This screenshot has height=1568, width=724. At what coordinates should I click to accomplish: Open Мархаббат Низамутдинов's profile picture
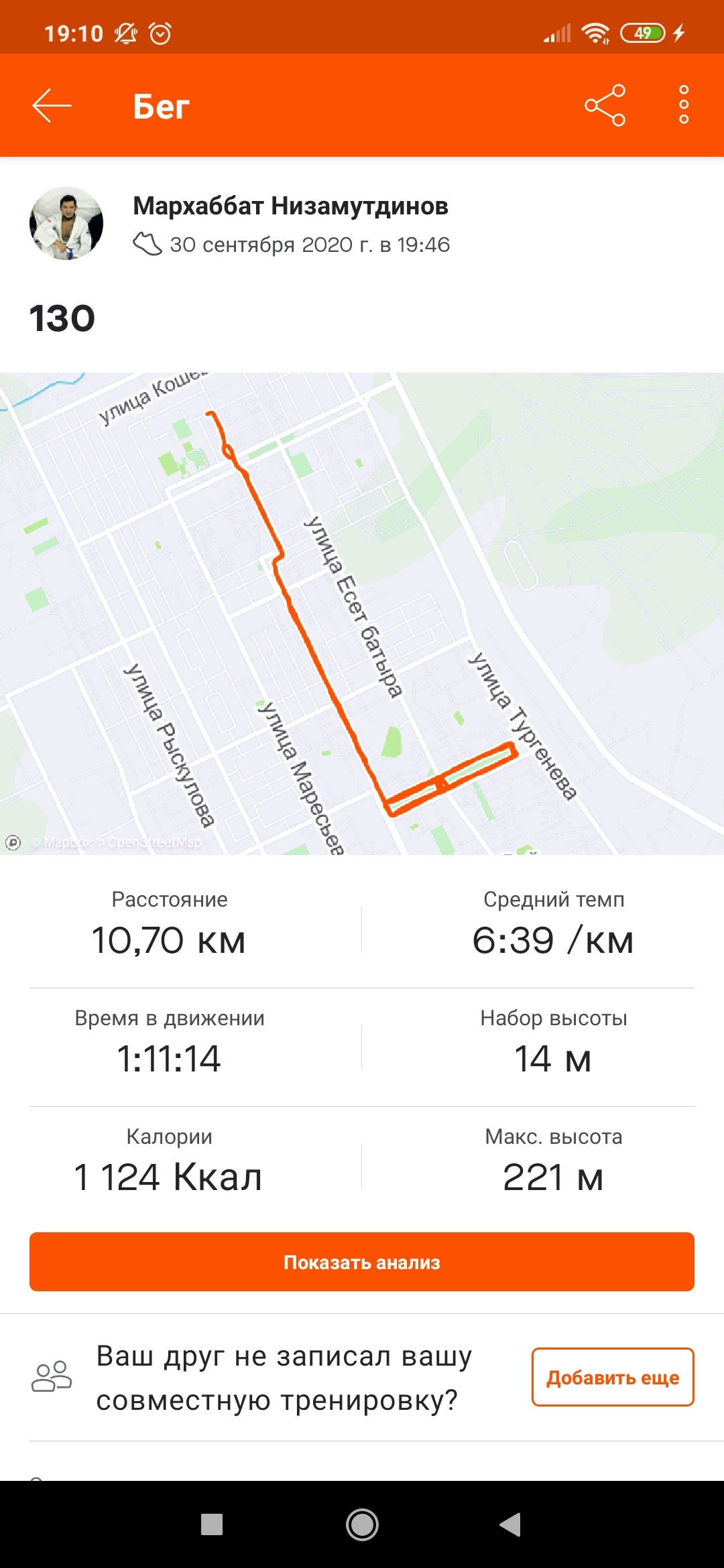pyautogui.click(x=66, y=224)
